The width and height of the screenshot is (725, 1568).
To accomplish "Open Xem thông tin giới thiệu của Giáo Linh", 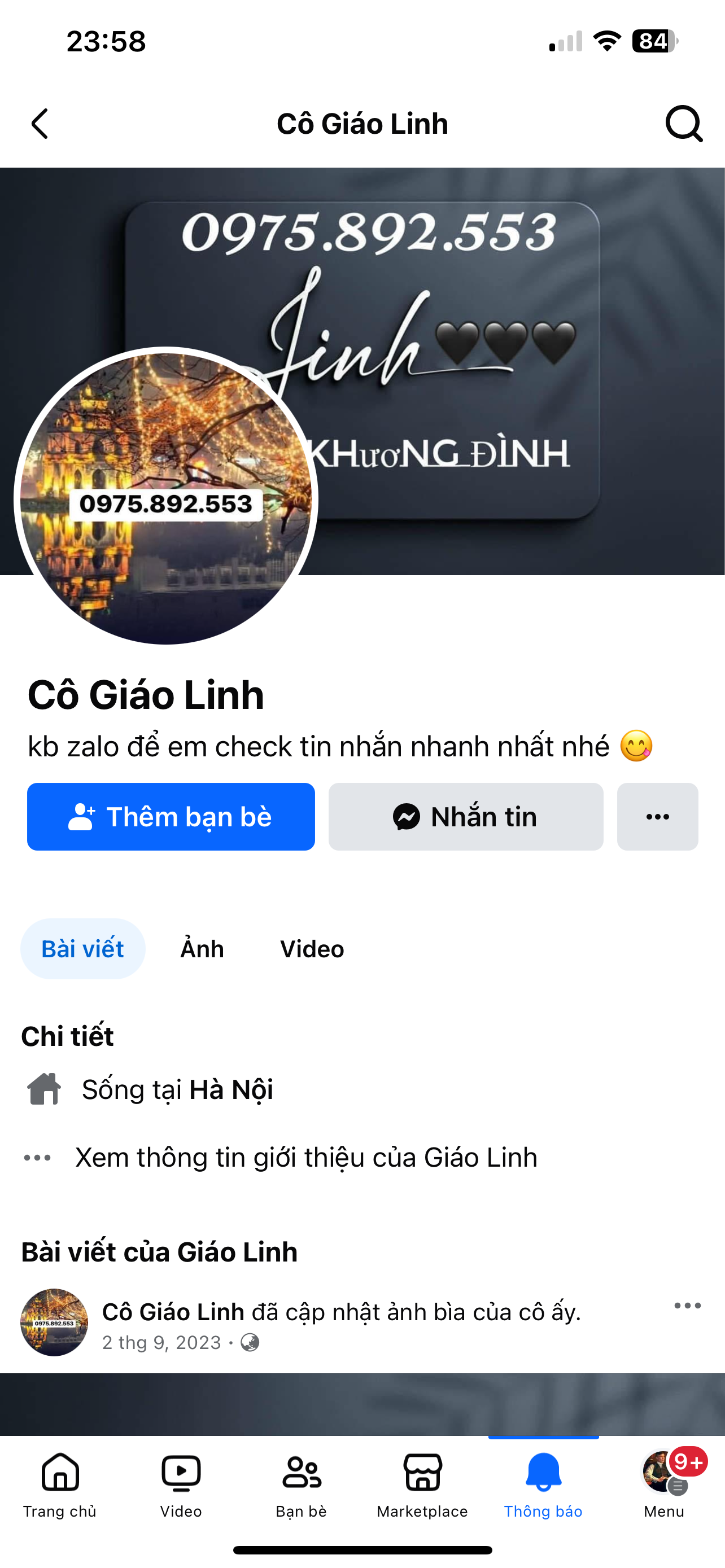I will point(305,1157).
